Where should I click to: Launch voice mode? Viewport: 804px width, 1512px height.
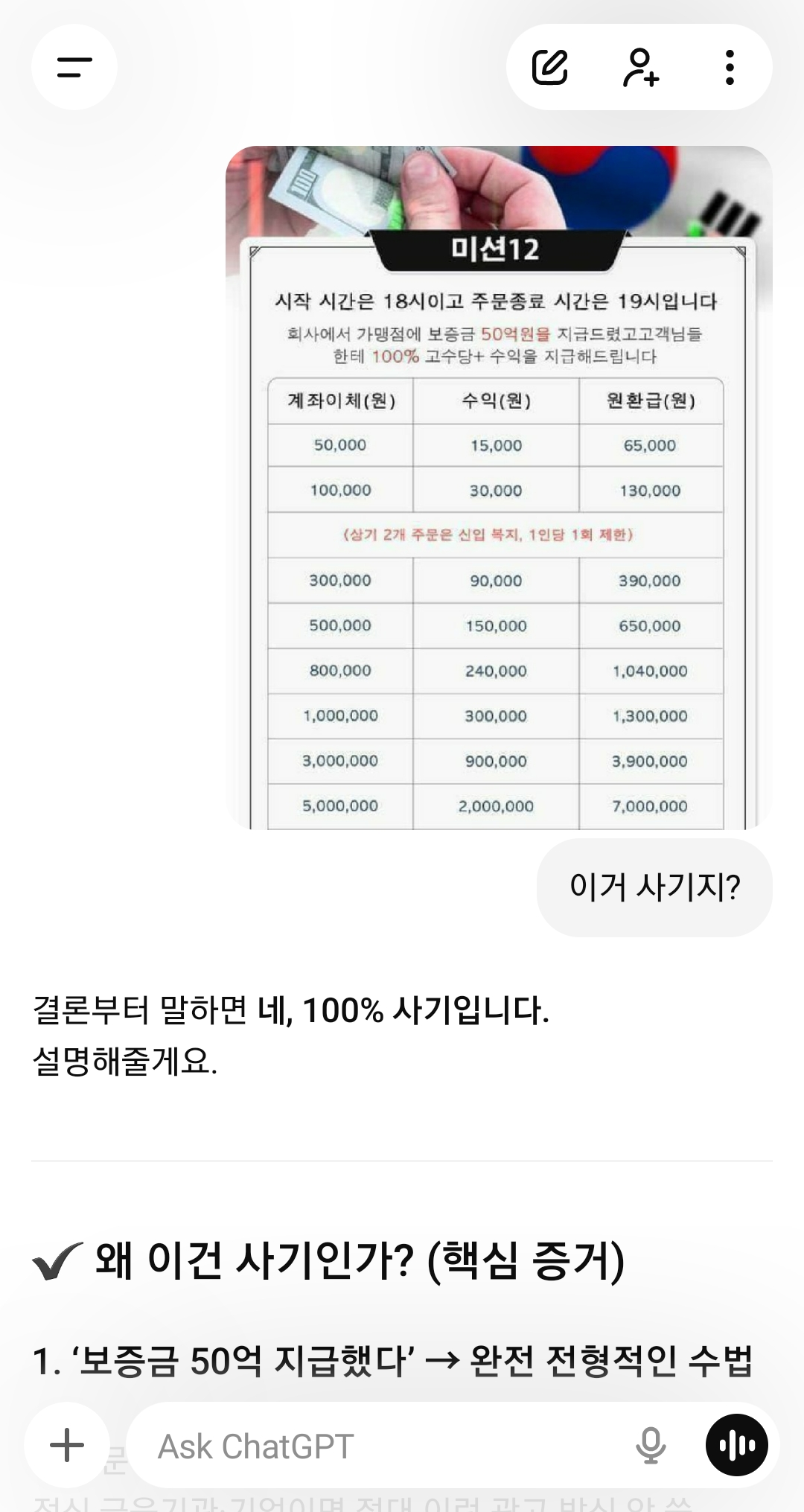click(736, 1445)
